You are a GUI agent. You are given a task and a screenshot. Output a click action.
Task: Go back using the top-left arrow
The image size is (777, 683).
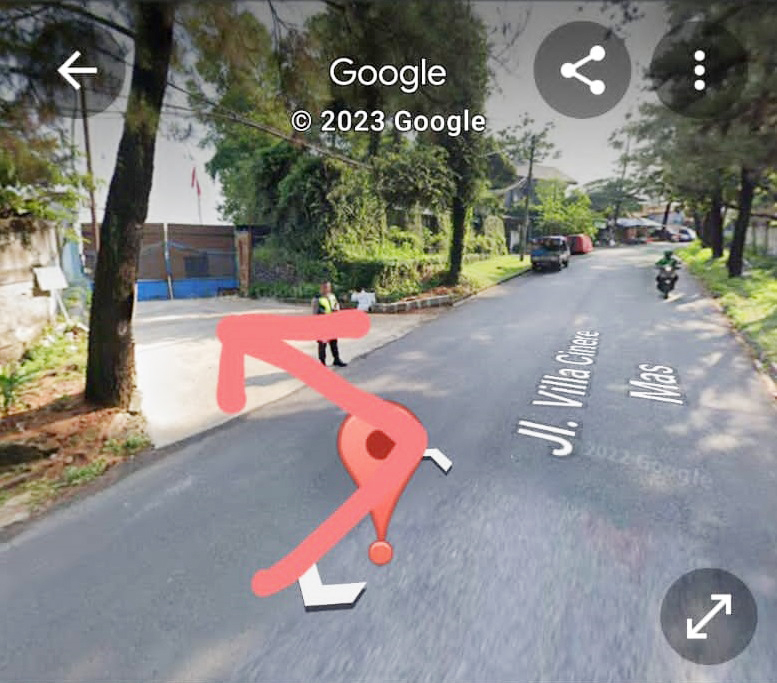click(78, 71)
